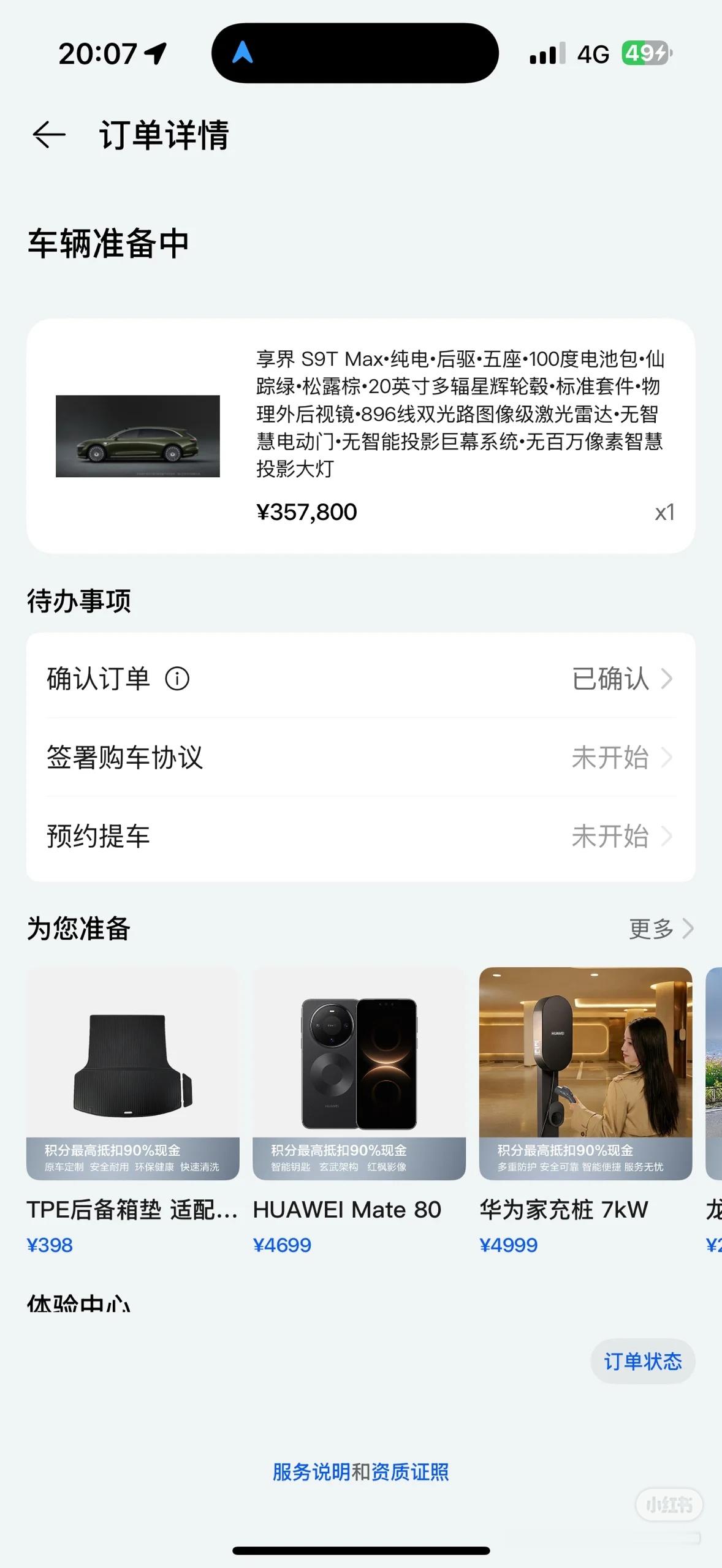The width and height of the screenshot is (722, 1568).
Task: Go back from 订单详情 page
Action: click(x=49, y=135)
